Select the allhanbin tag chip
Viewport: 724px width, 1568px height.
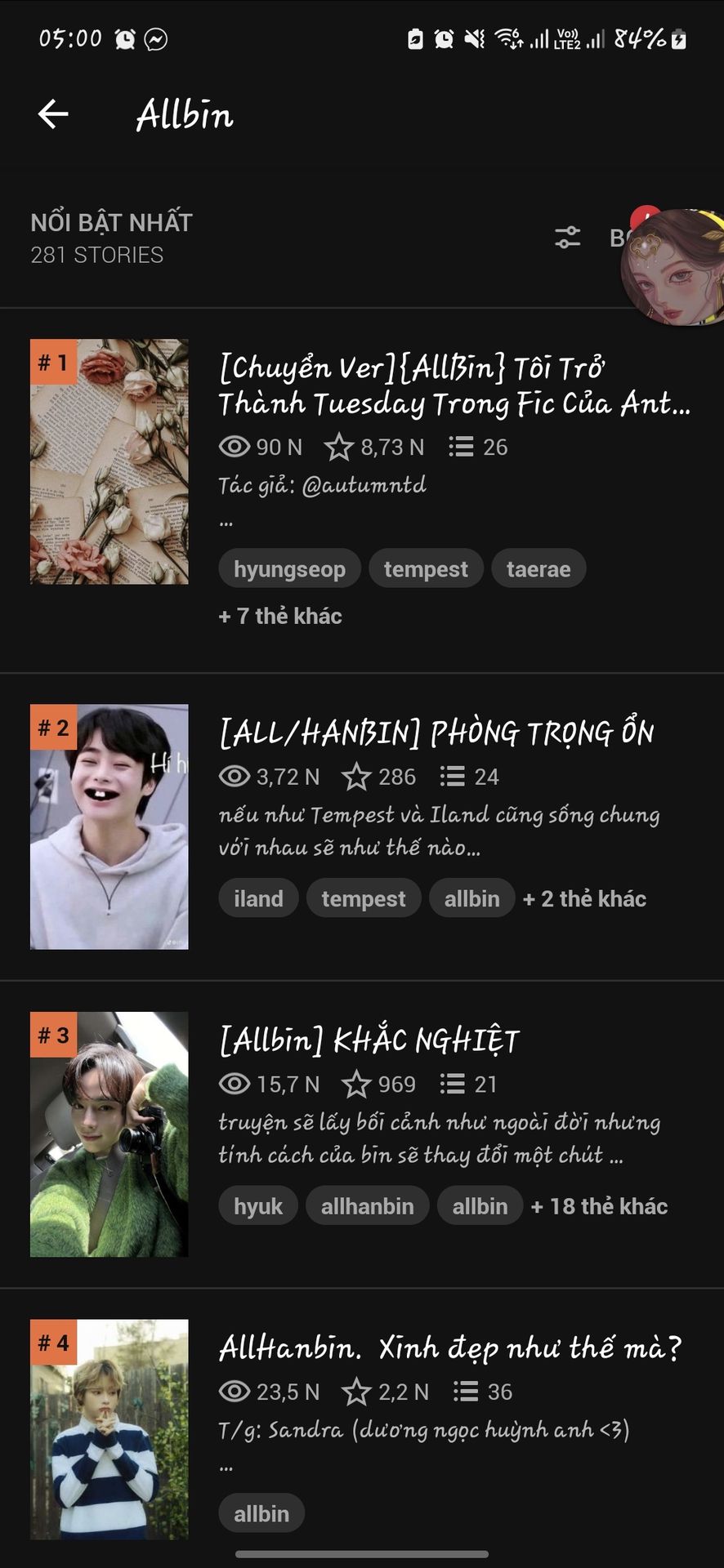click(x=367, y=1206)
